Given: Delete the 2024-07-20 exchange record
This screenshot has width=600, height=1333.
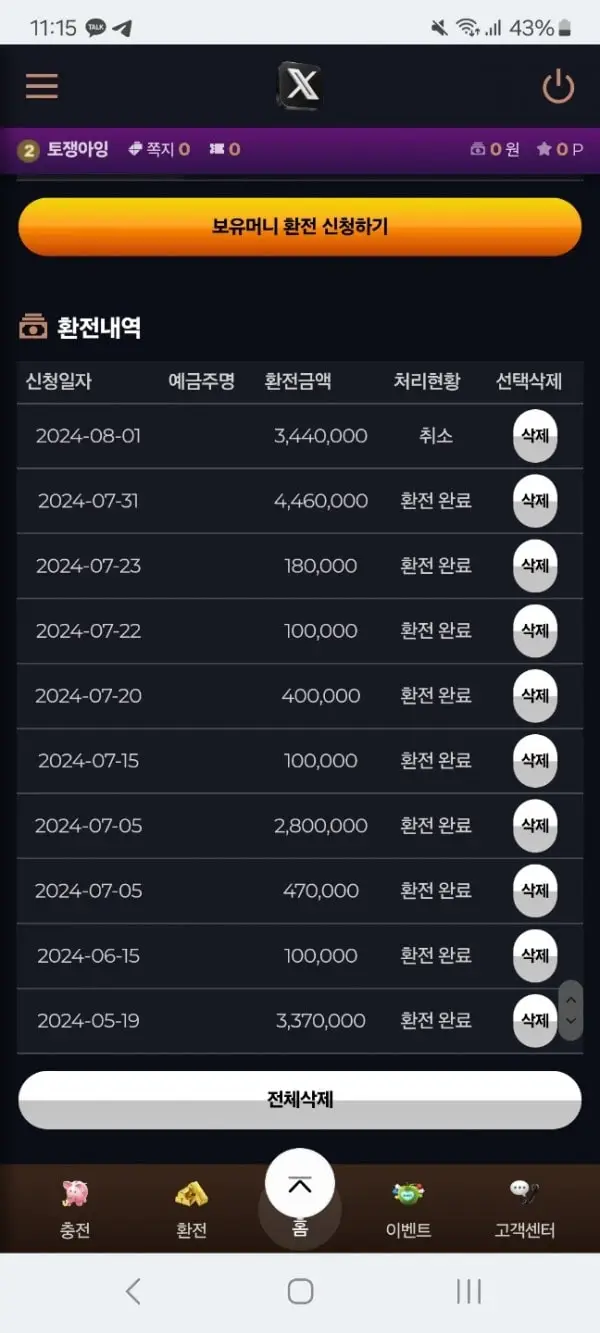Looking at the screenshot, I should click(x=535, y=696).
